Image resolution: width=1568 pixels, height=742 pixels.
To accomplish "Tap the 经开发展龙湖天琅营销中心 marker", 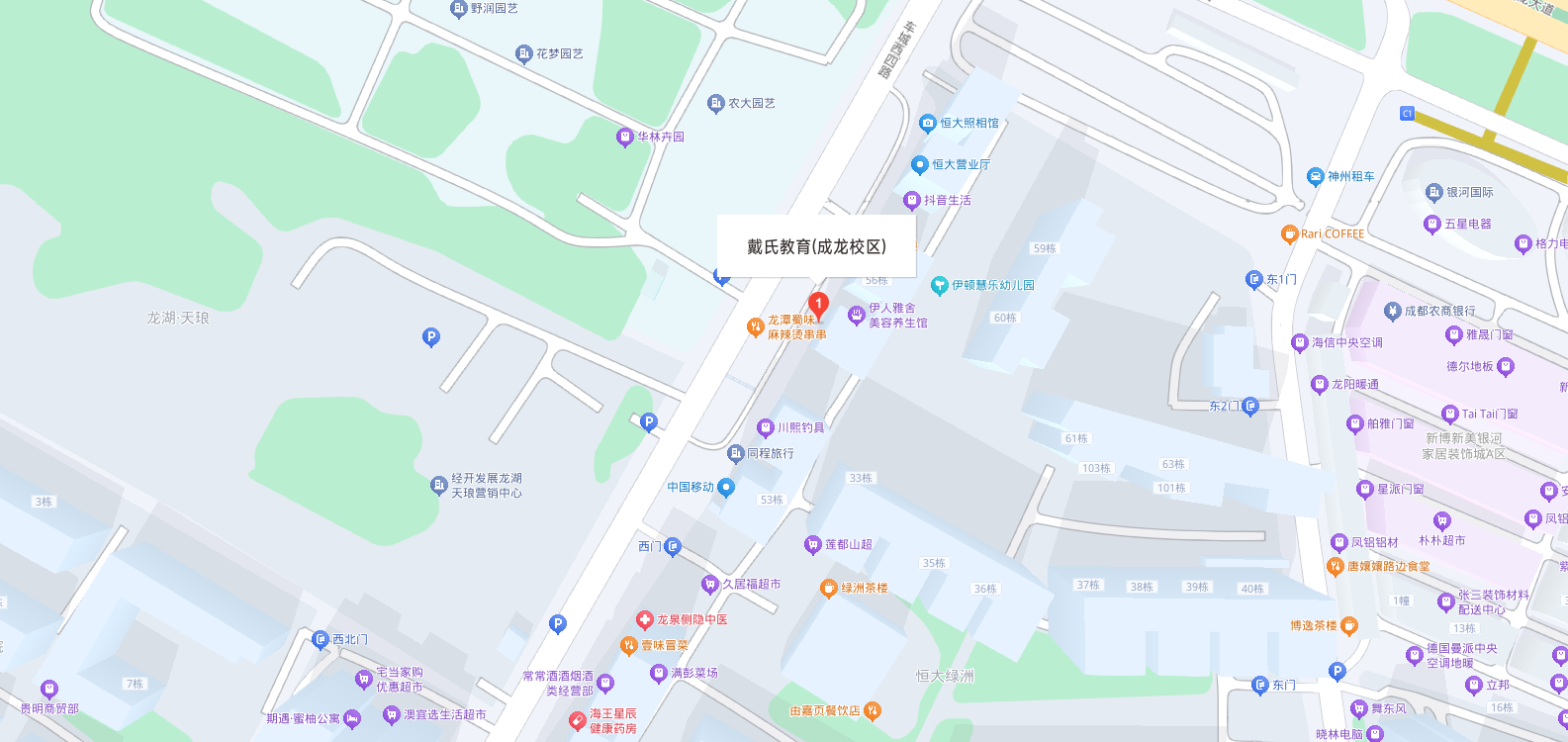I will pos(439,486).
